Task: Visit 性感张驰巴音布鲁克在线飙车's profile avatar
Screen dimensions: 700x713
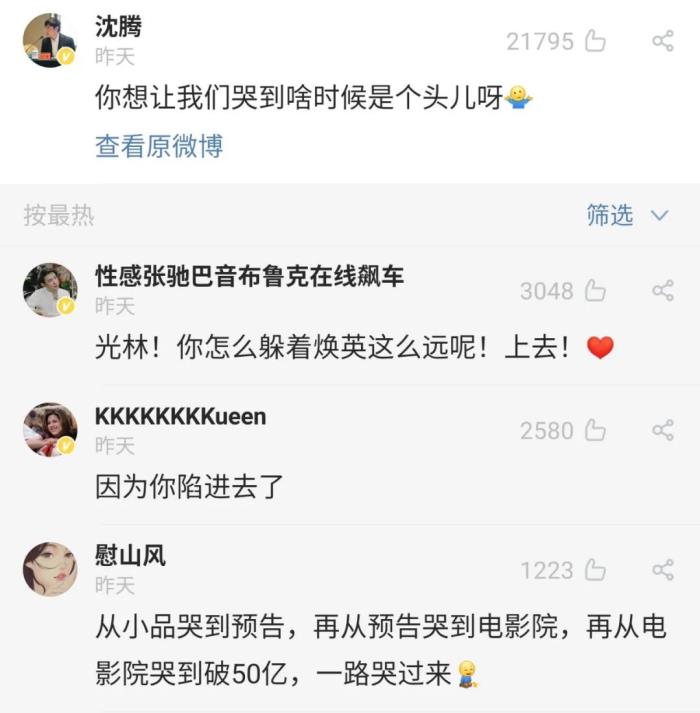Action: 50,290
